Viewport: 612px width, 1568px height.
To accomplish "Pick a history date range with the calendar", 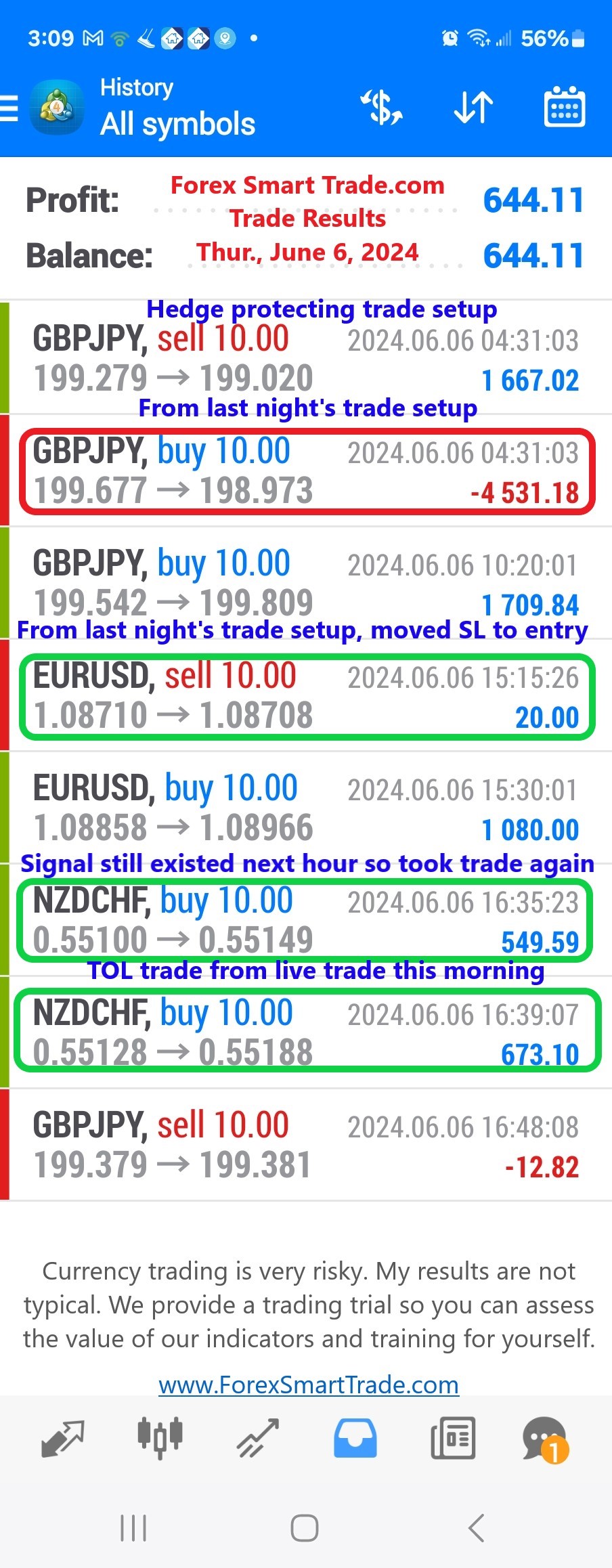I will [x=565, y=108].
